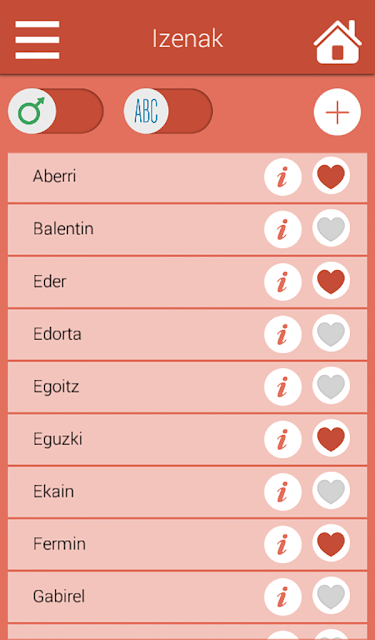Image resolution: width=375 pixels, height=640 pixels.
Task: Add a new name with plus button
Action: point(337,112)
